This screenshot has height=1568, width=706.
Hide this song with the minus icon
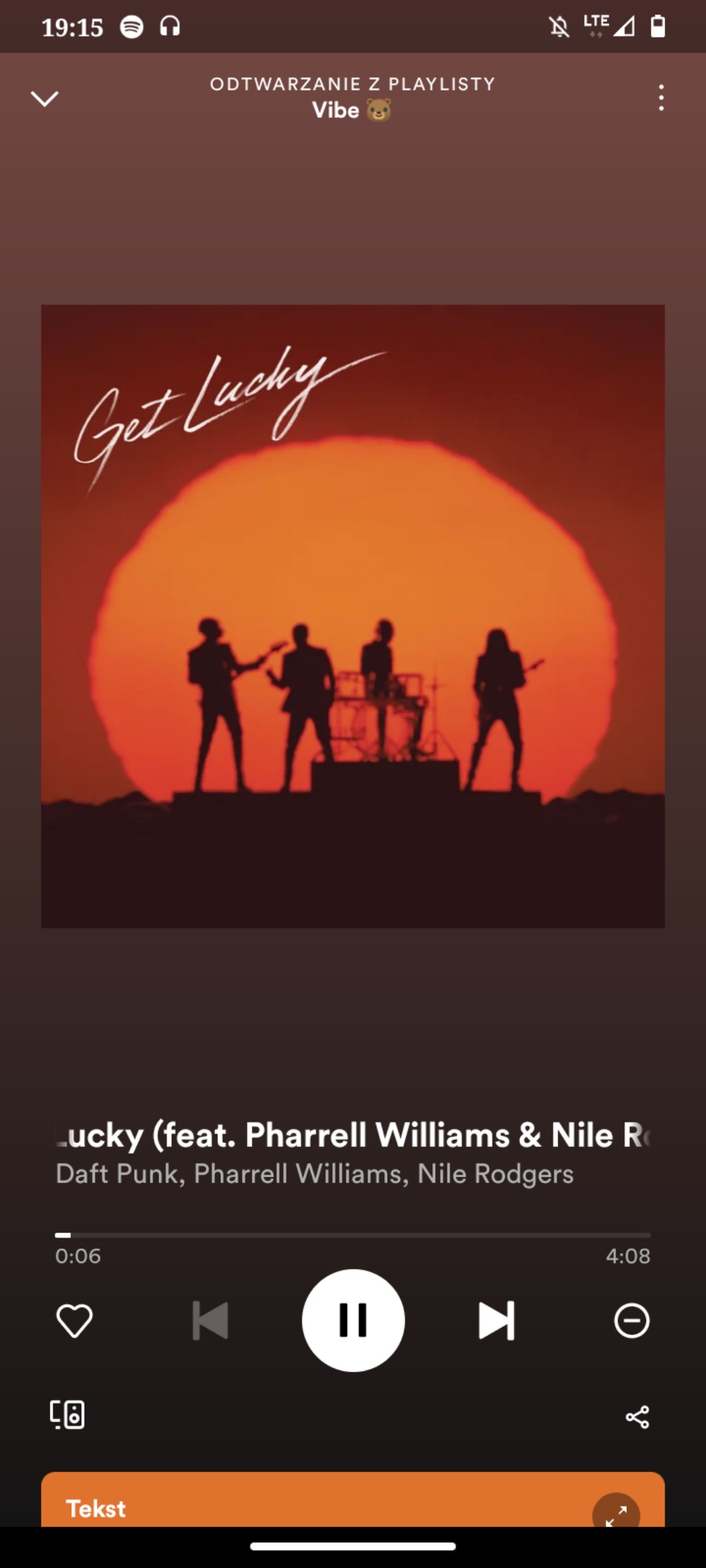tap(631, 1320)
